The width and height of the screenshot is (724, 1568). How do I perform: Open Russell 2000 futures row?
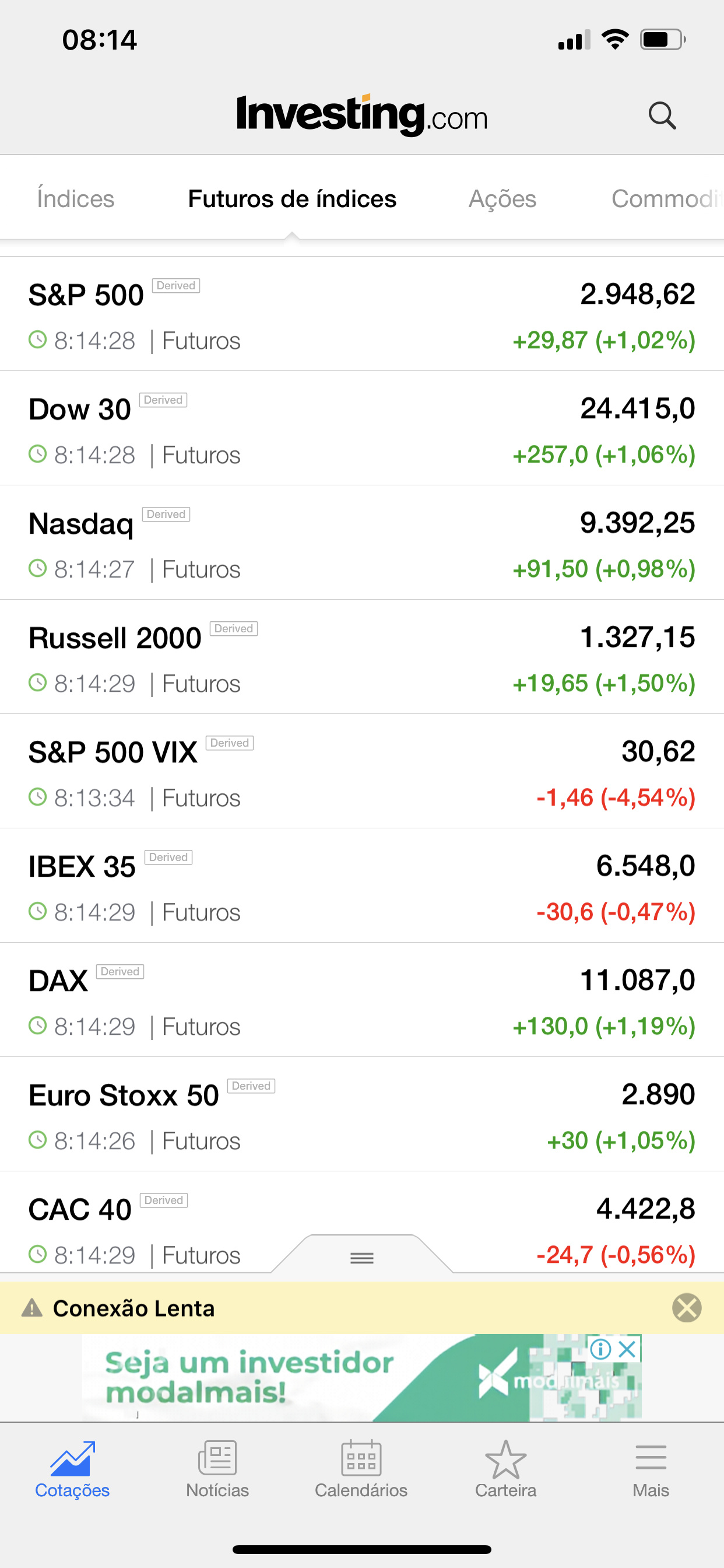point(362,657)
